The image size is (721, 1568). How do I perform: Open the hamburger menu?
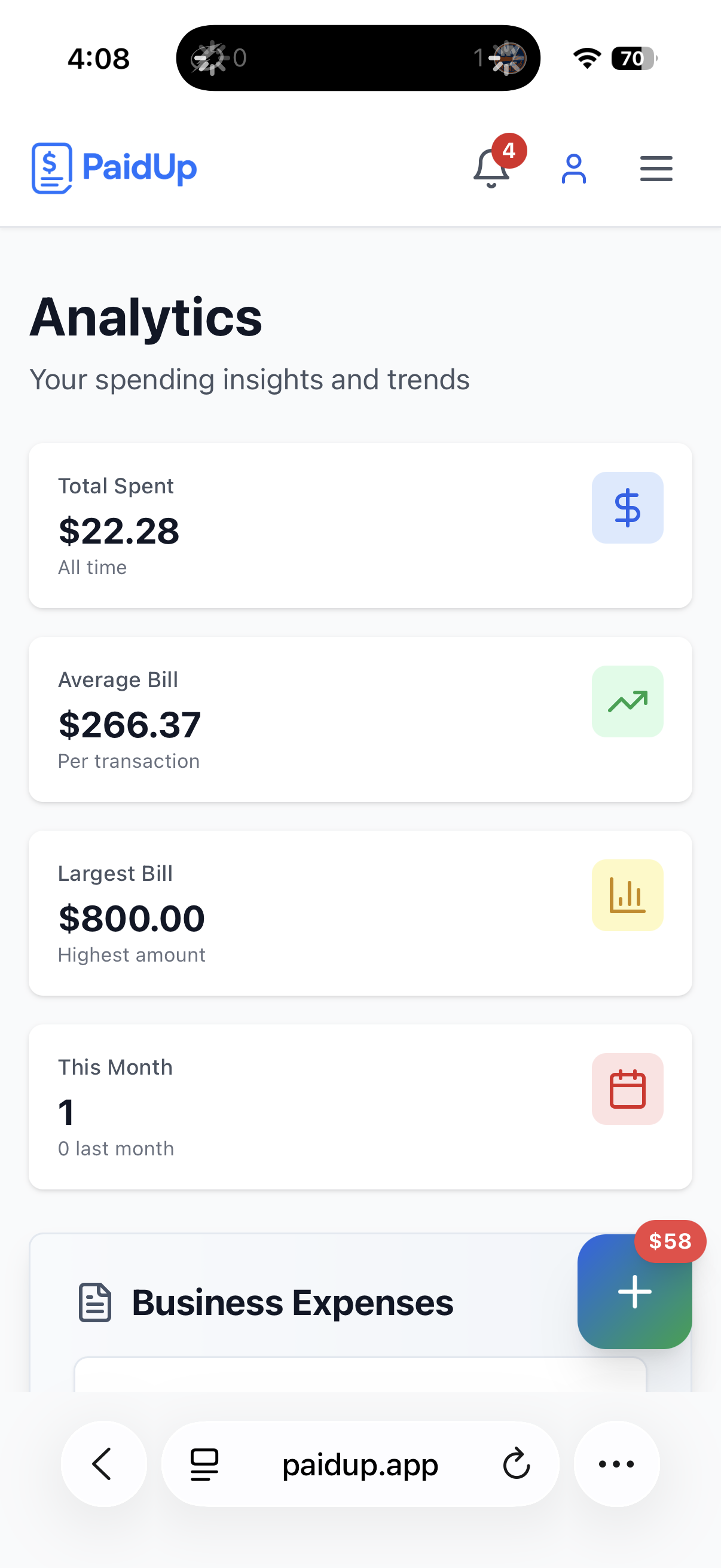(656, 169)
